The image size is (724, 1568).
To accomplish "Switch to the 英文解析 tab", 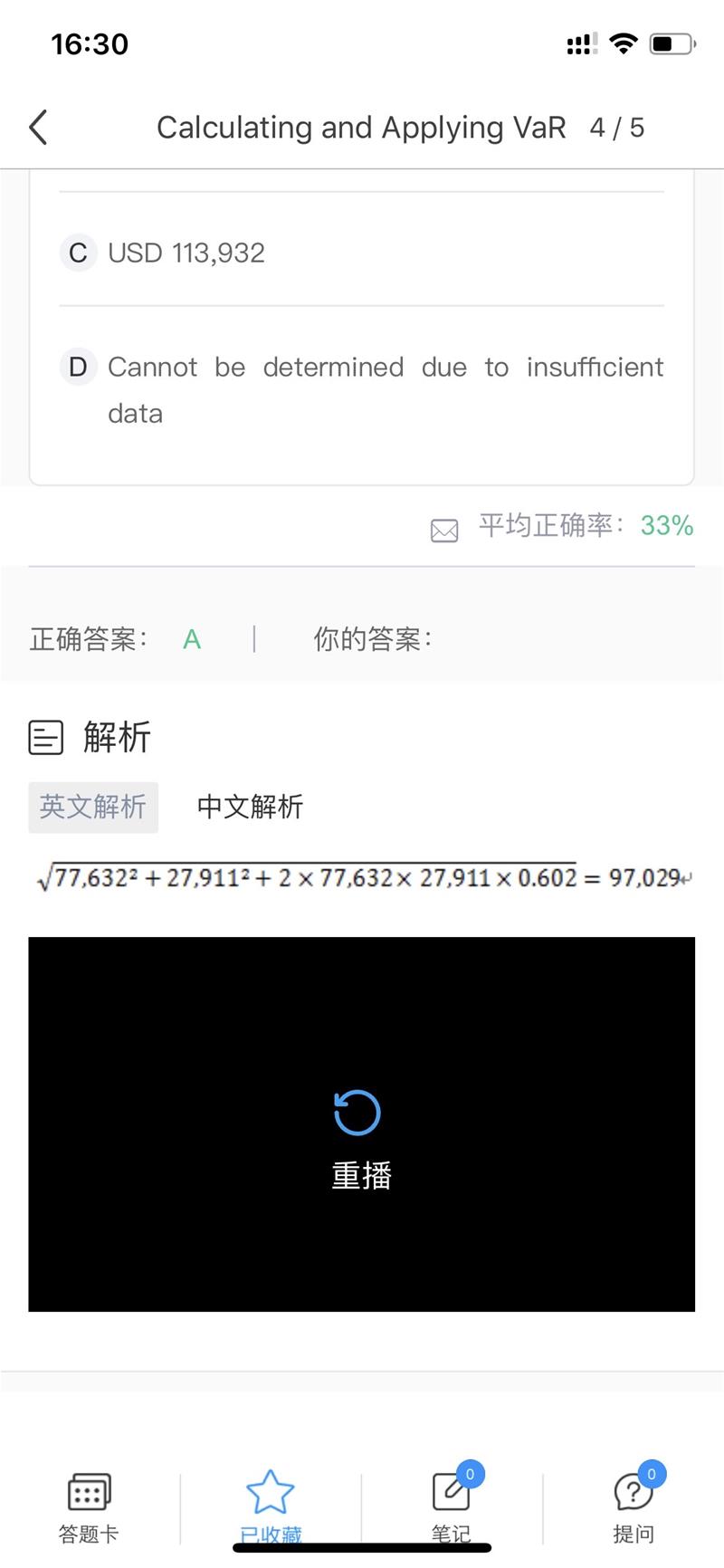I will [x=93, y=807].
